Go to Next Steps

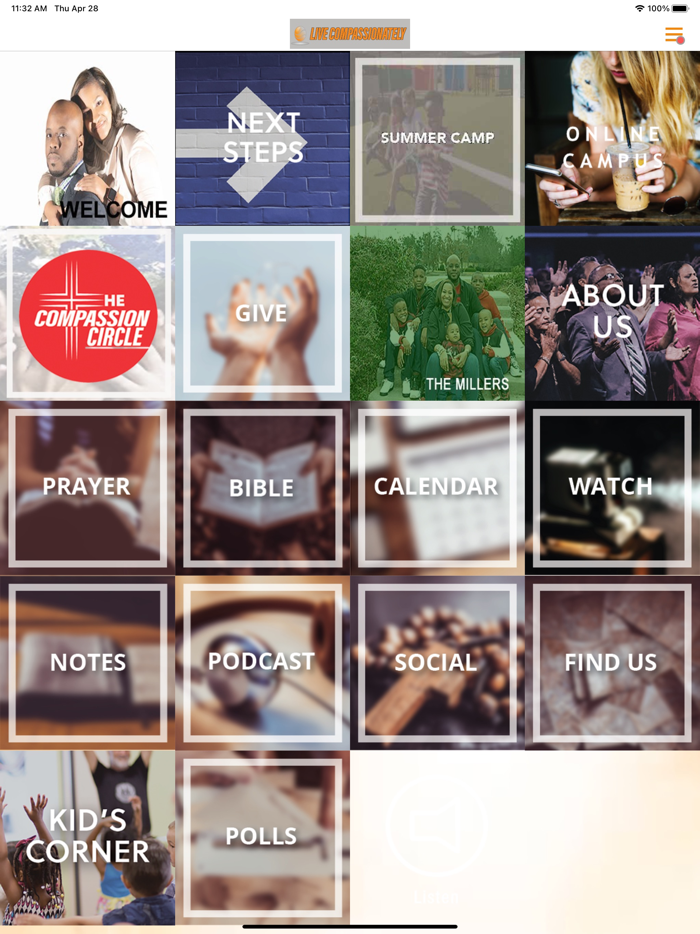click(x=262, y=139)
